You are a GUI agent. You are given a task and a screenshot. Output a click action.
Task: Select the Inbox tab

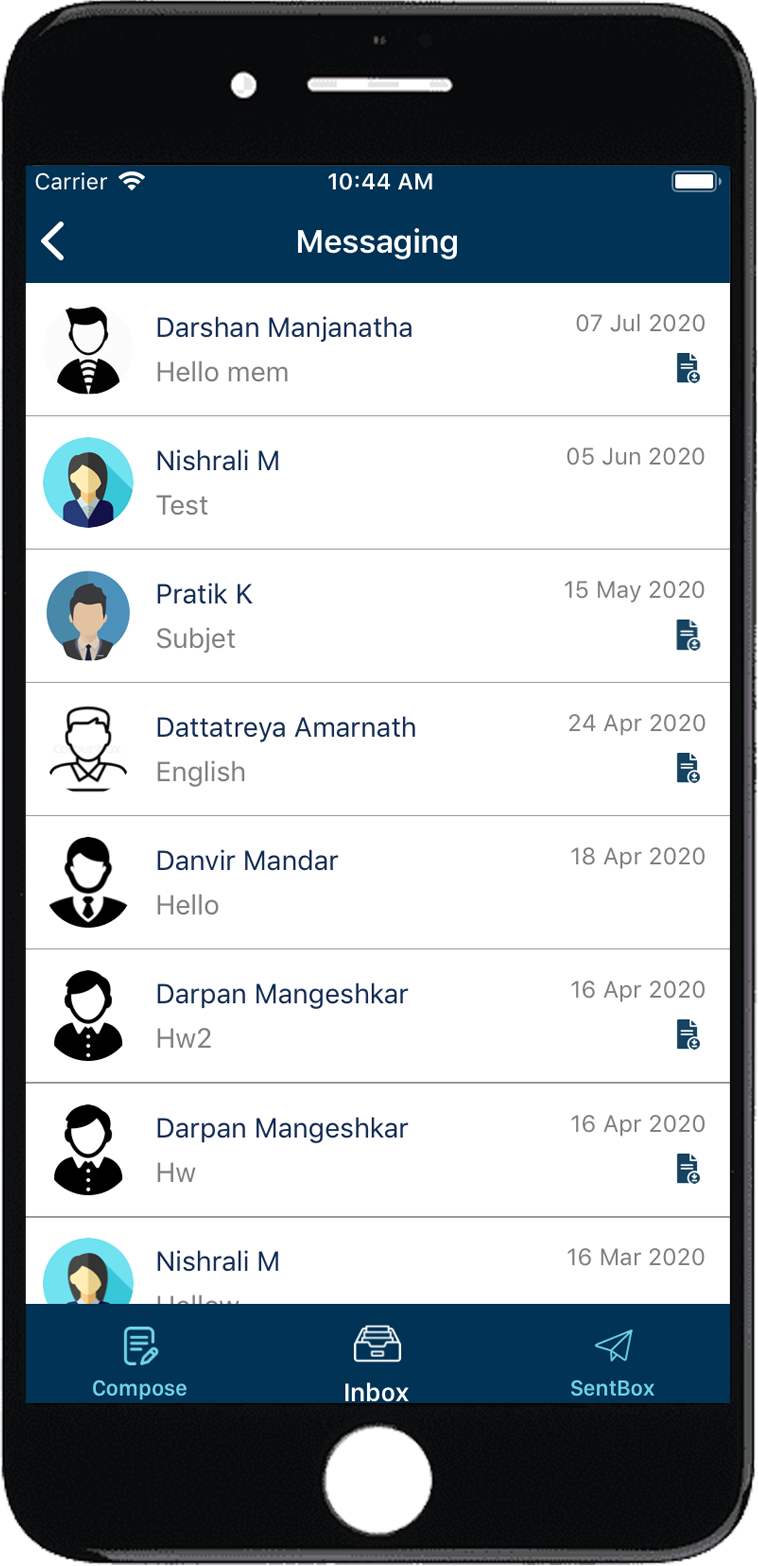(377, 1364)
